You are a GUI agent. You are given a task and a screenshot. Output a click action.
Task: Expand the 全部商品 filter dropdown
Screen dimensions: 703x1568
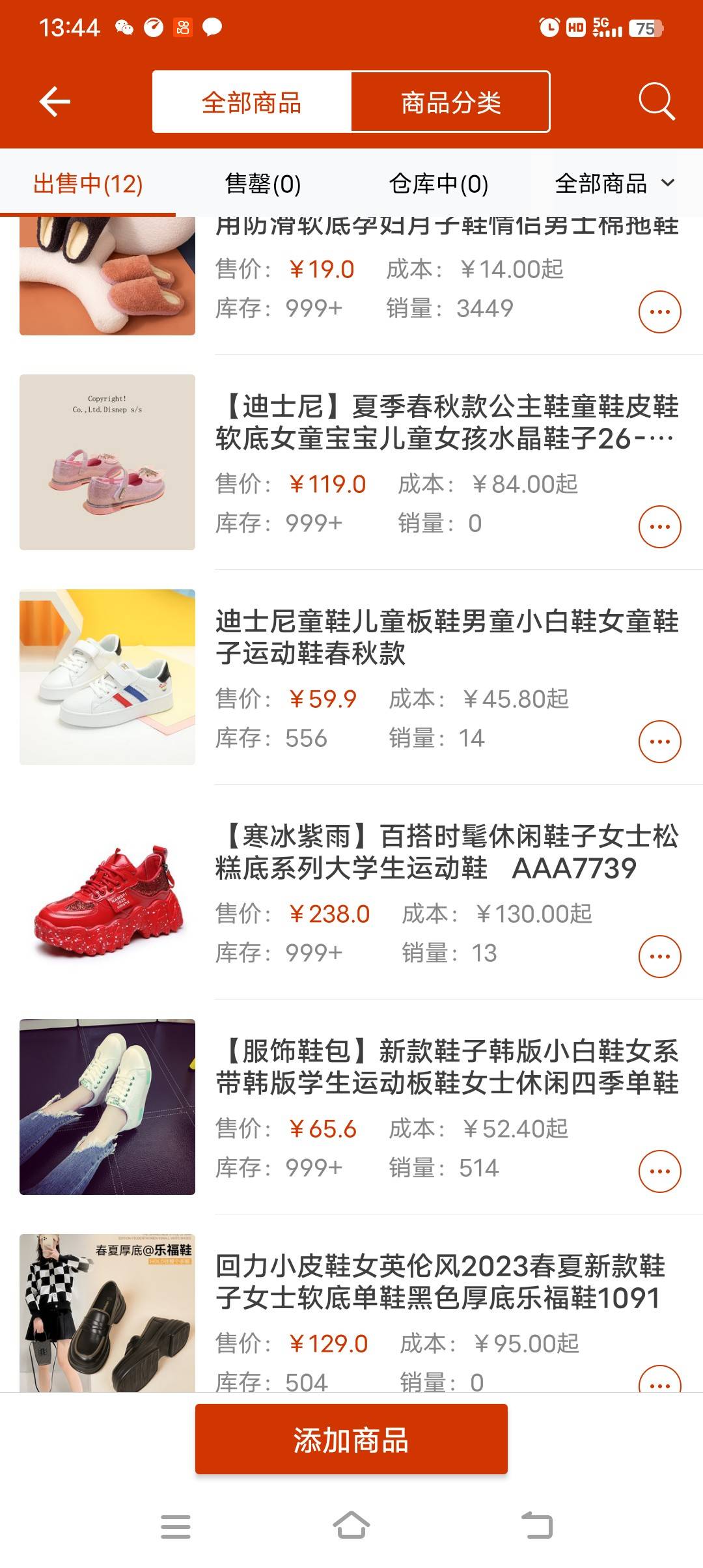click(x=614, y=184)
